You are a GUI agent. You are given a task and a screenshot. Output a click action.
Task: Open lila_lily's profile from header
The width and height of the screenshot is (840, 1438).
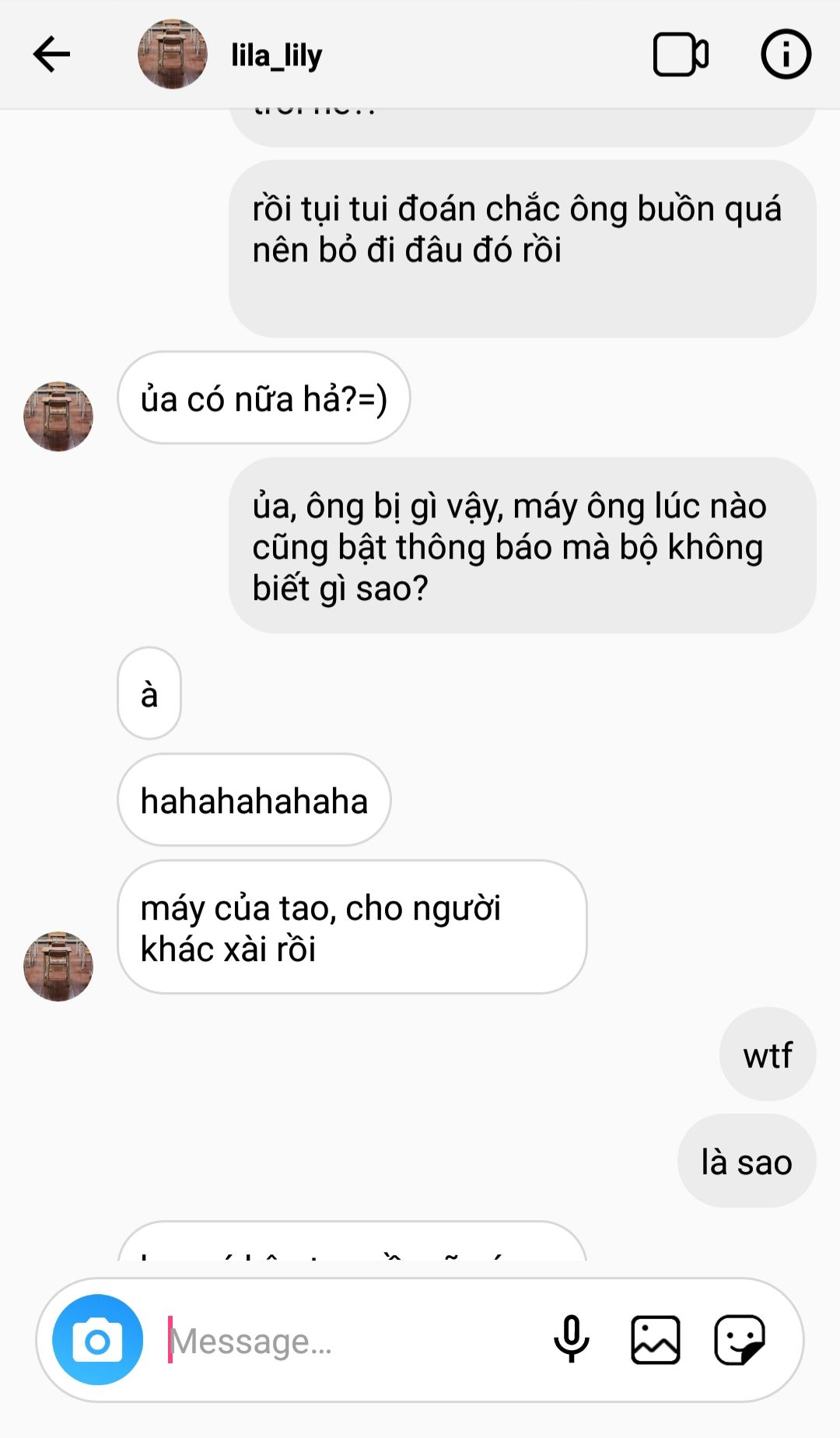[276, 54]
